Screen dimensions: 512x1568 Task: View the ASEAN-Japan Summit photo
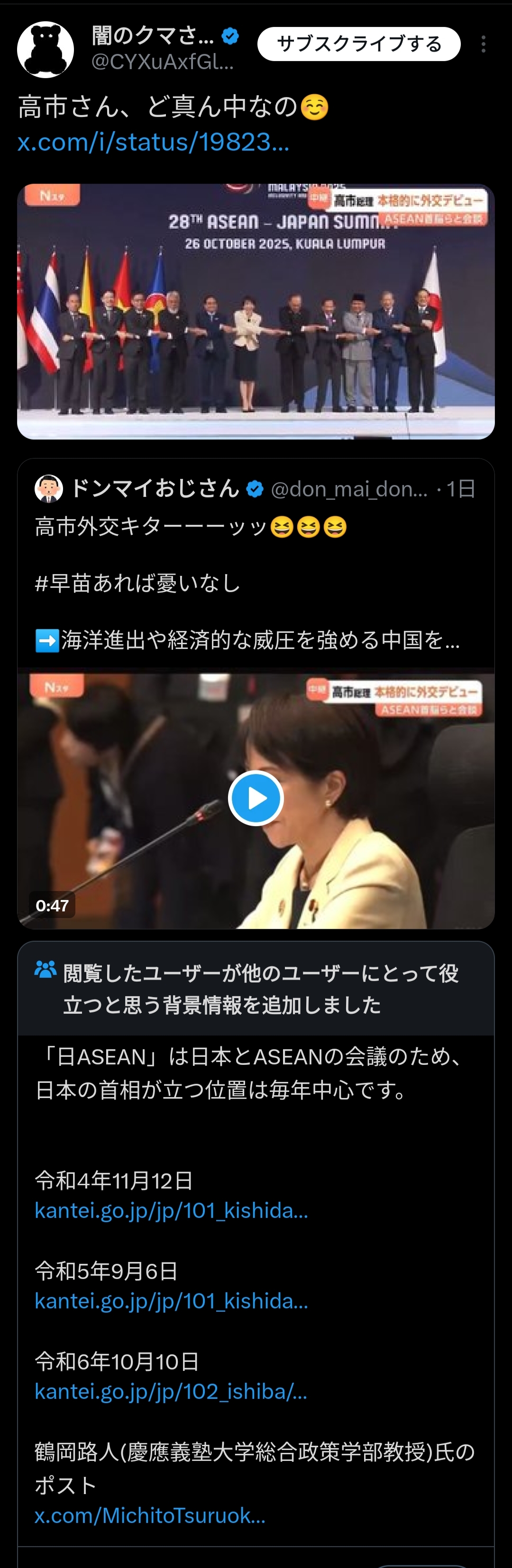click(256, 312)
